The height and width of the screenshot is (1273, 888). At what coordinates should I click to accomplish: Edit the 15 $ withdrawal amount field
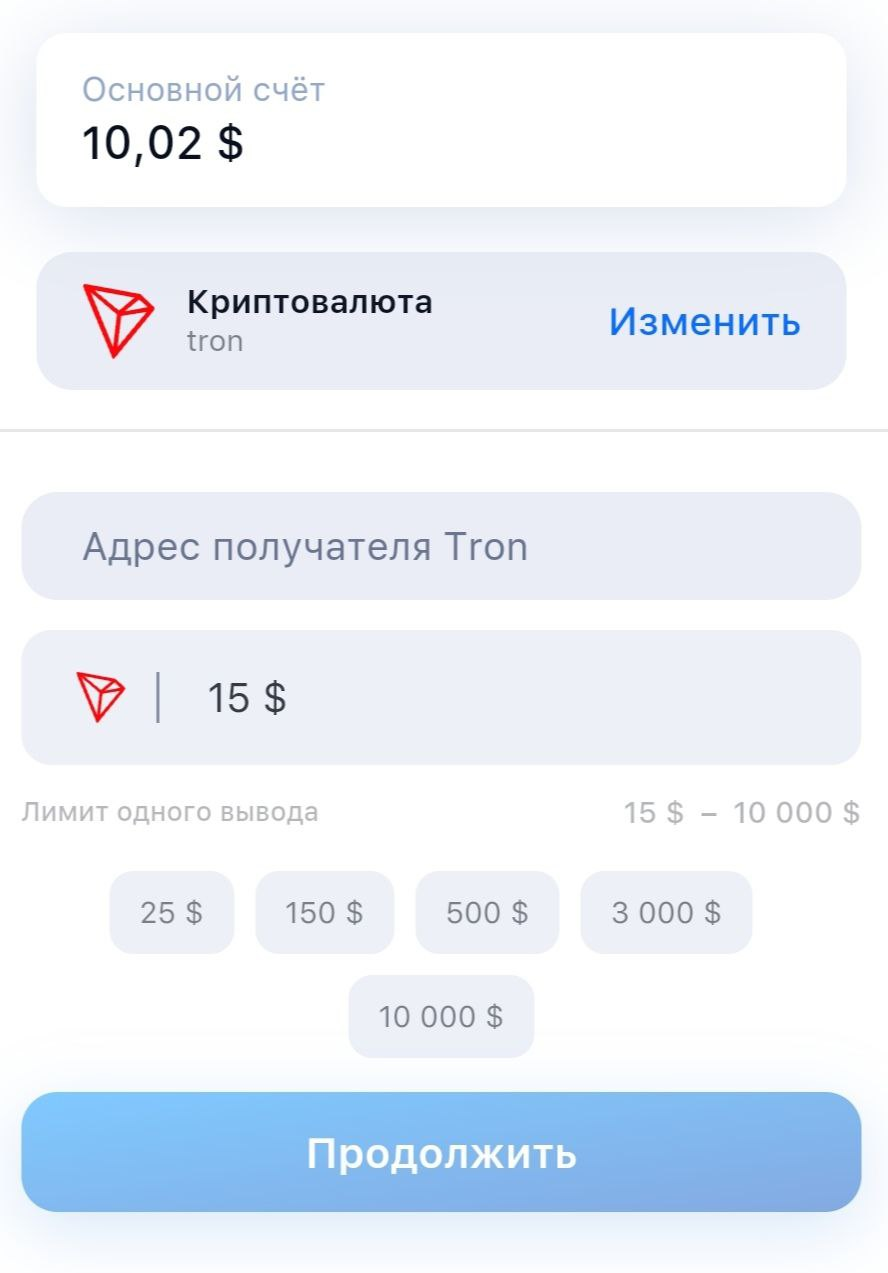point(500,698)
